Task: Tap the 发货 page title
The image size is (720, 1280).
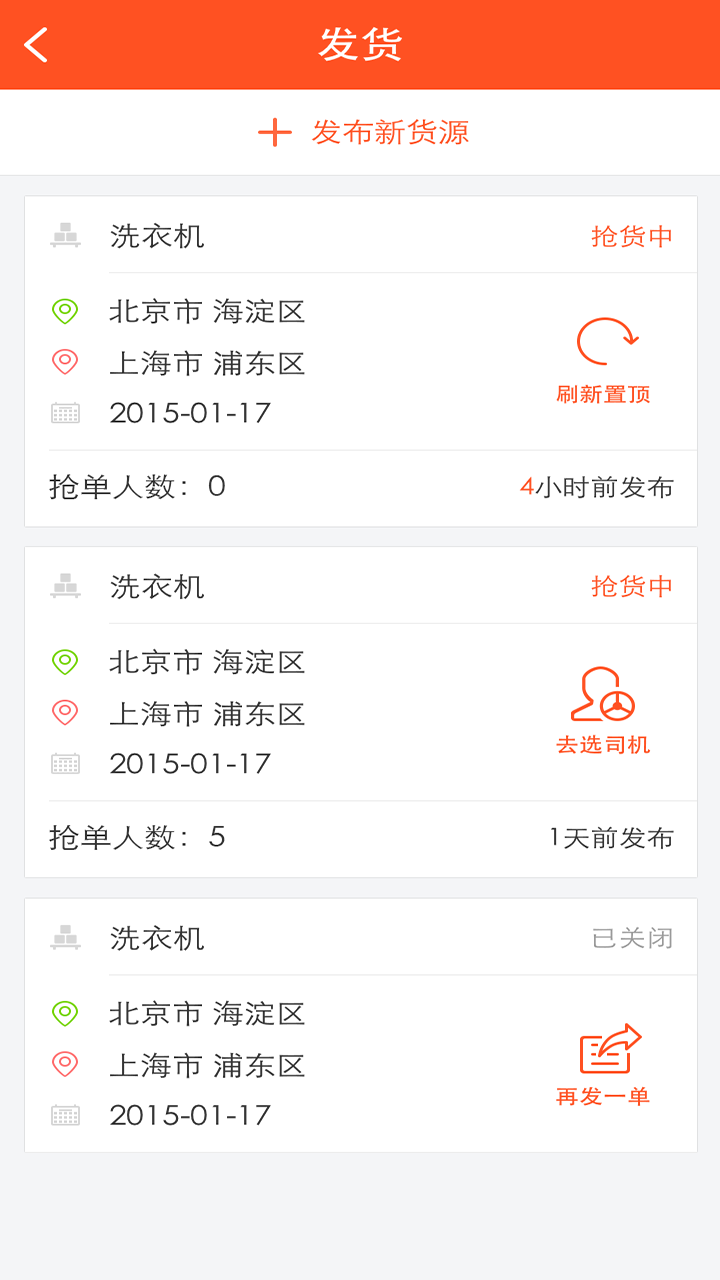Action: click(360, 45)
